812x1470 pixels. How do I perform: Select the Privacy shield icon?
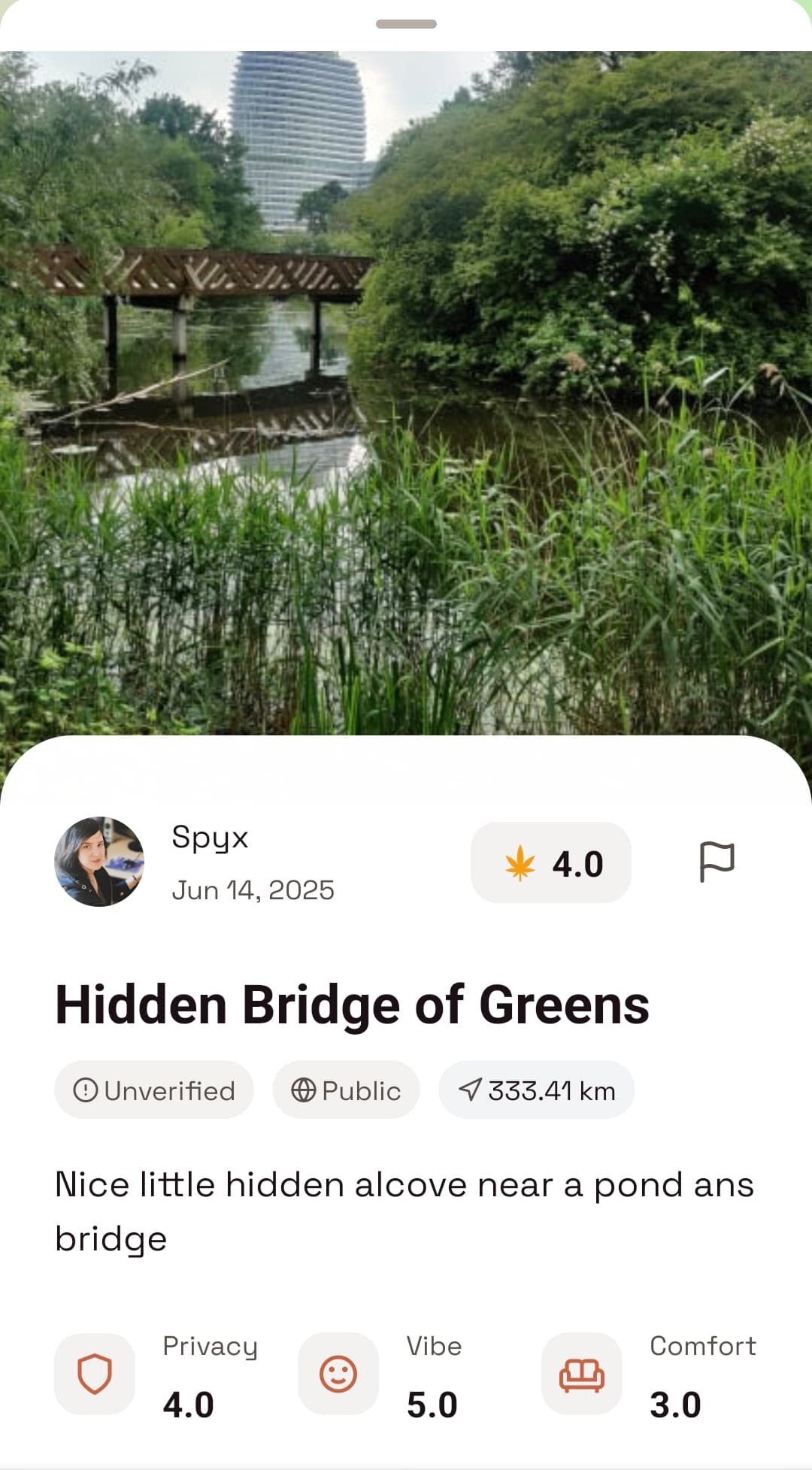pyautogui.click(x=93, y=1375)
